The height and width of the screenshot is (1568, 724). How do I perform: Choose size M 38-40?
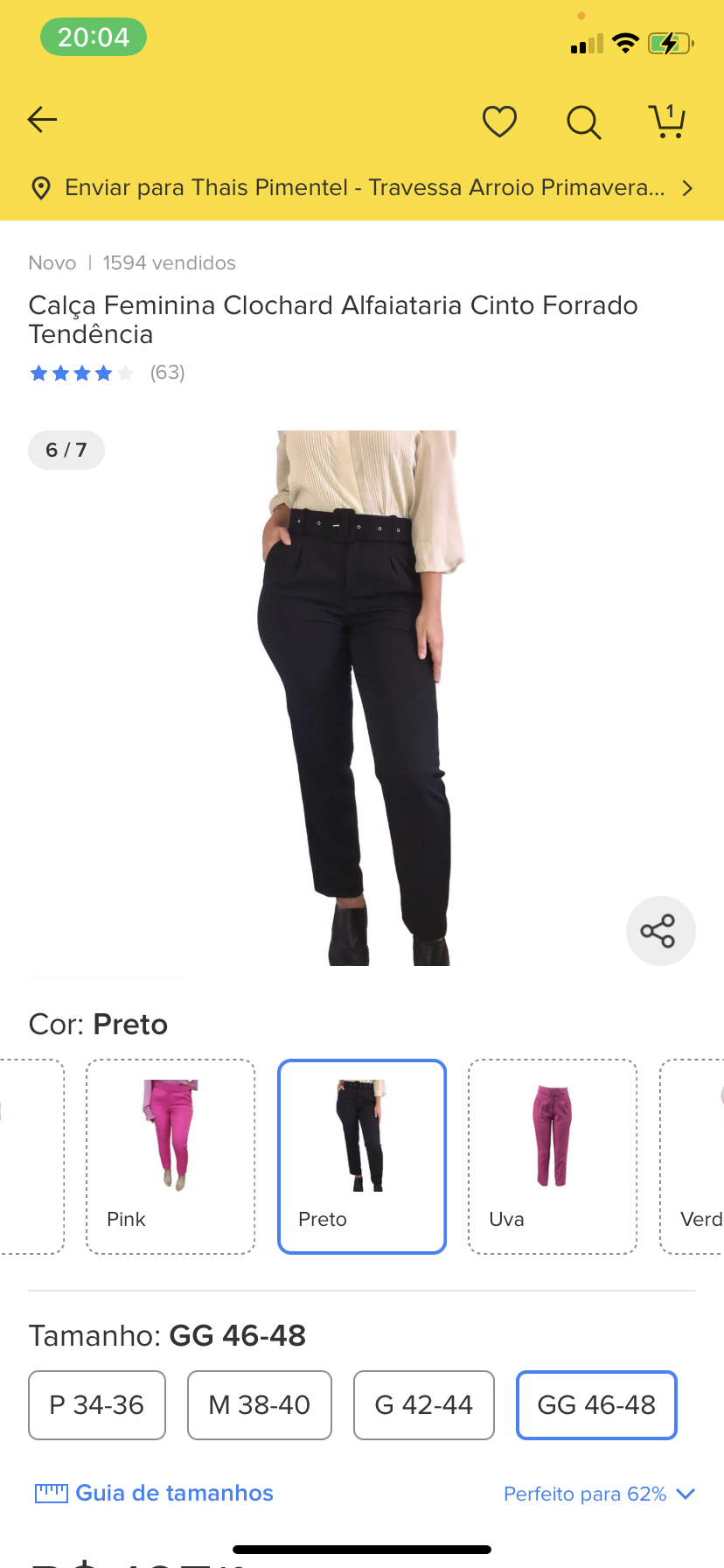tap(260, 1404)
